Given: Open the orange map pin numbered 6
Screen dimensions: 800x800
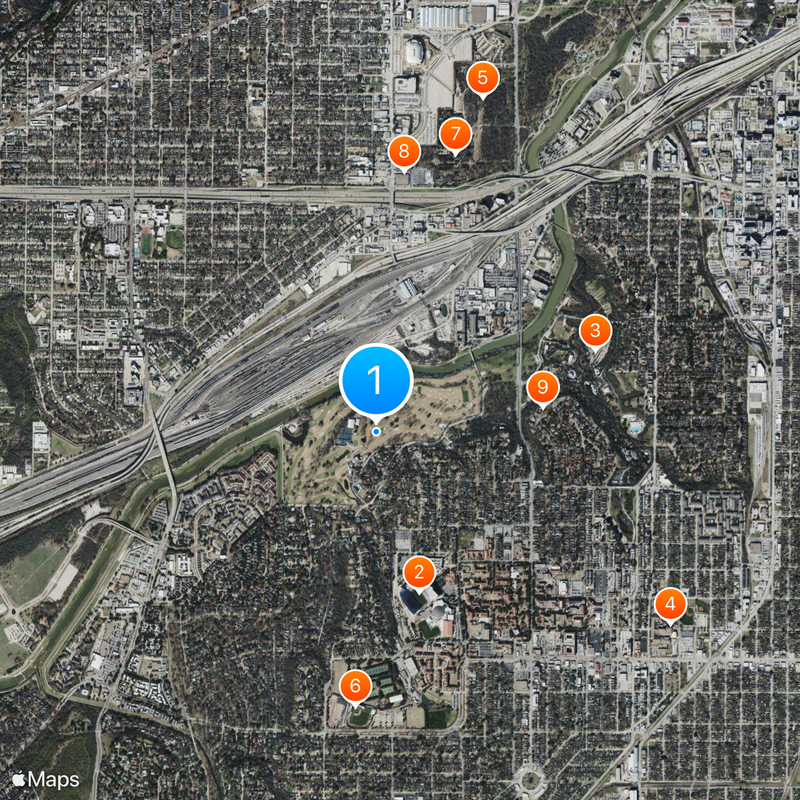Looking at the screenshot, I should tap(355, 686).
